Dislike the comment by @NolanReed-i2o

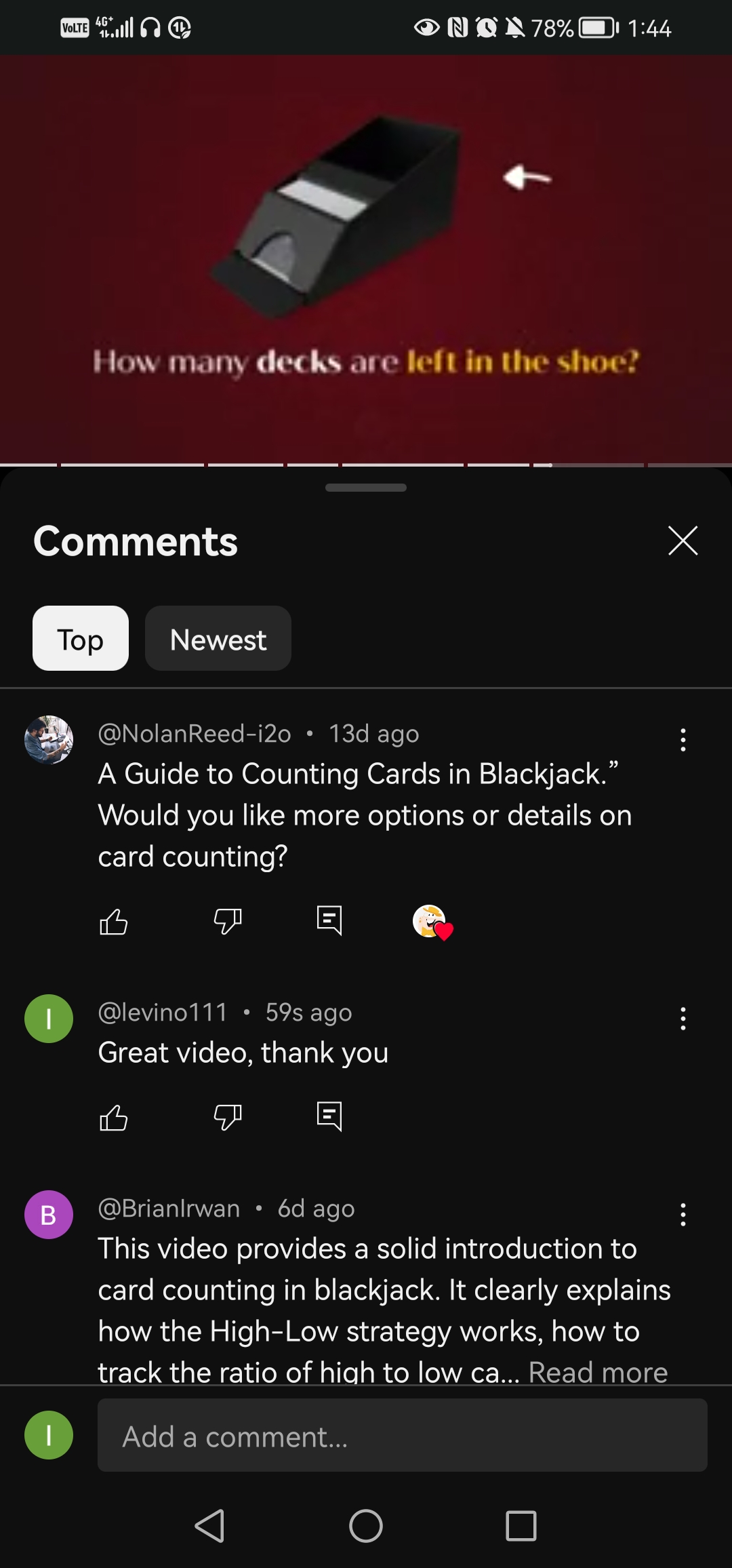pos(228,922)
